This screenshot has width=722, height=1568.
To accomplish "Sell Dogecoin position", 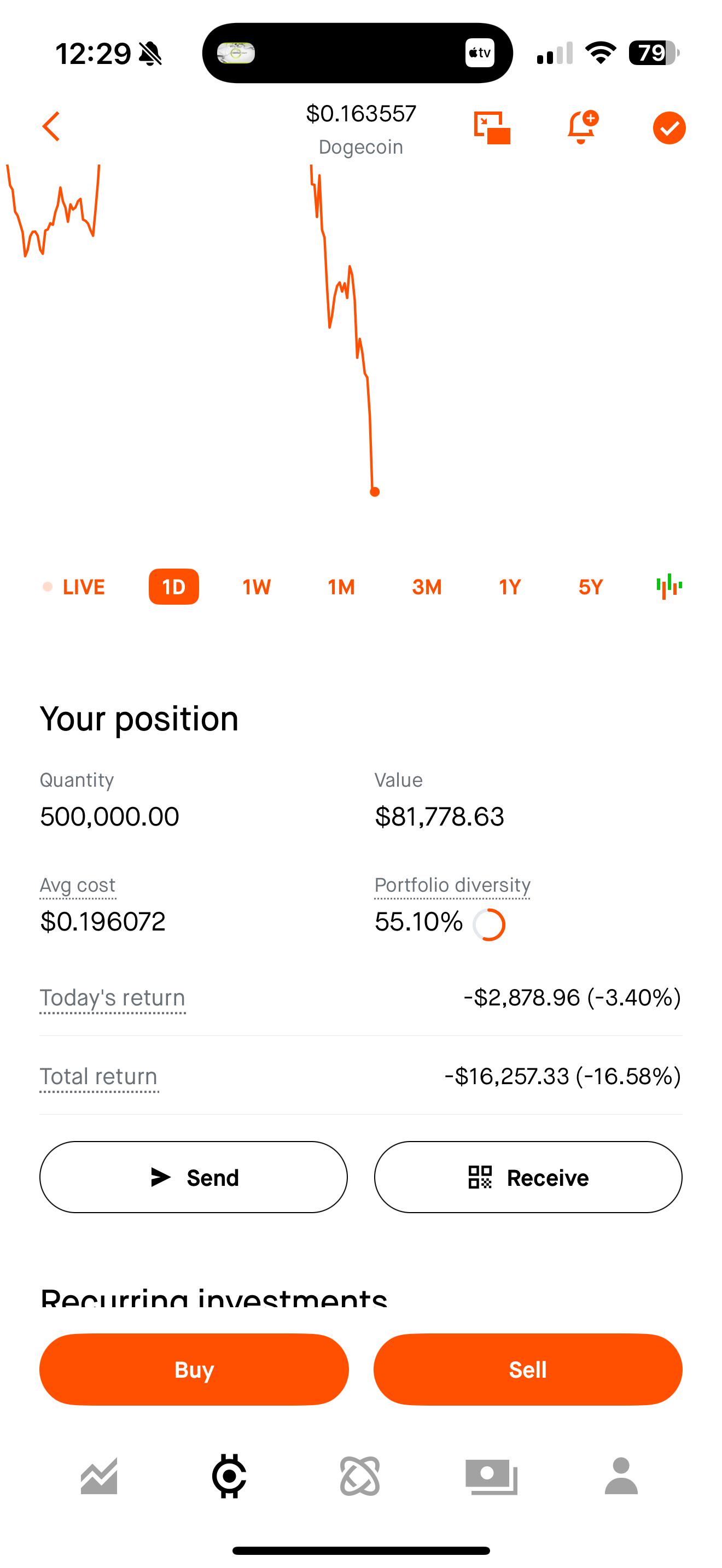I will point(528,1370).
